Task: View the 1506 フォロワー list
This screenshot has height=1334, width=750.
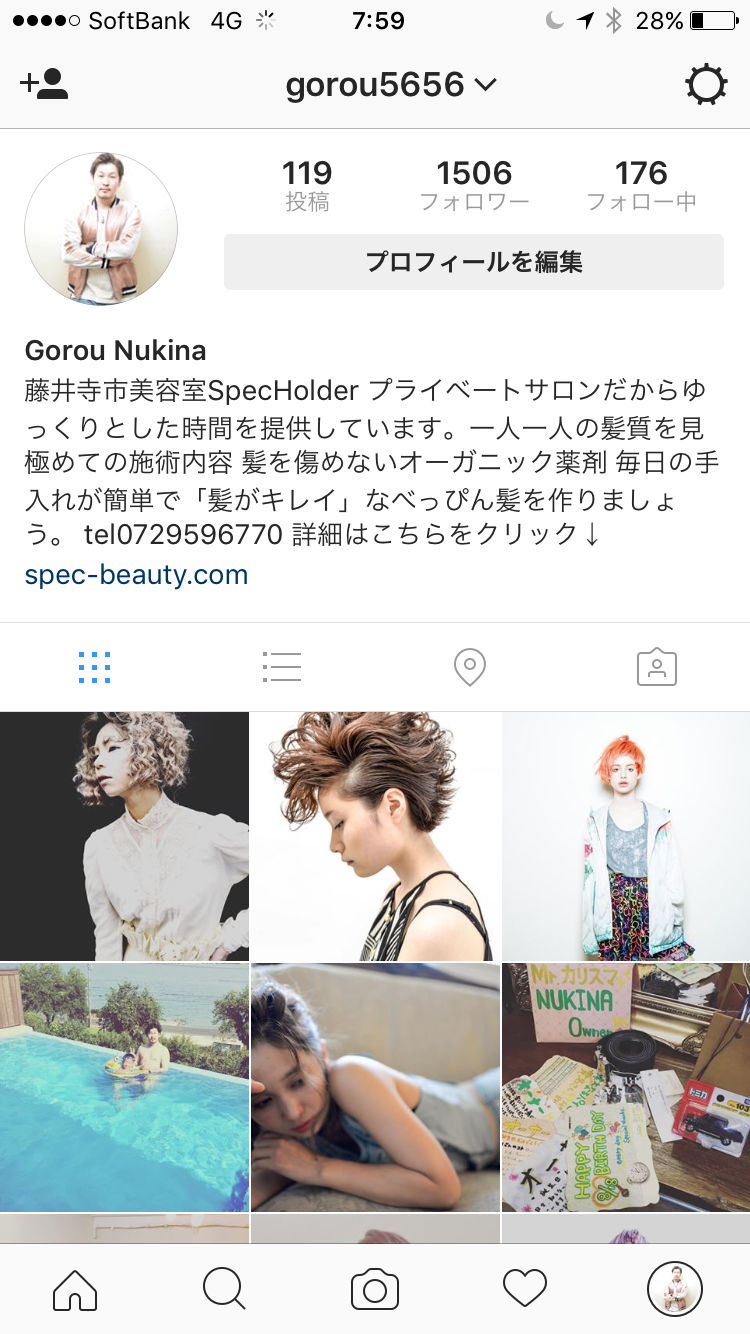Action: pyautogui.click(x=474, y=186)
